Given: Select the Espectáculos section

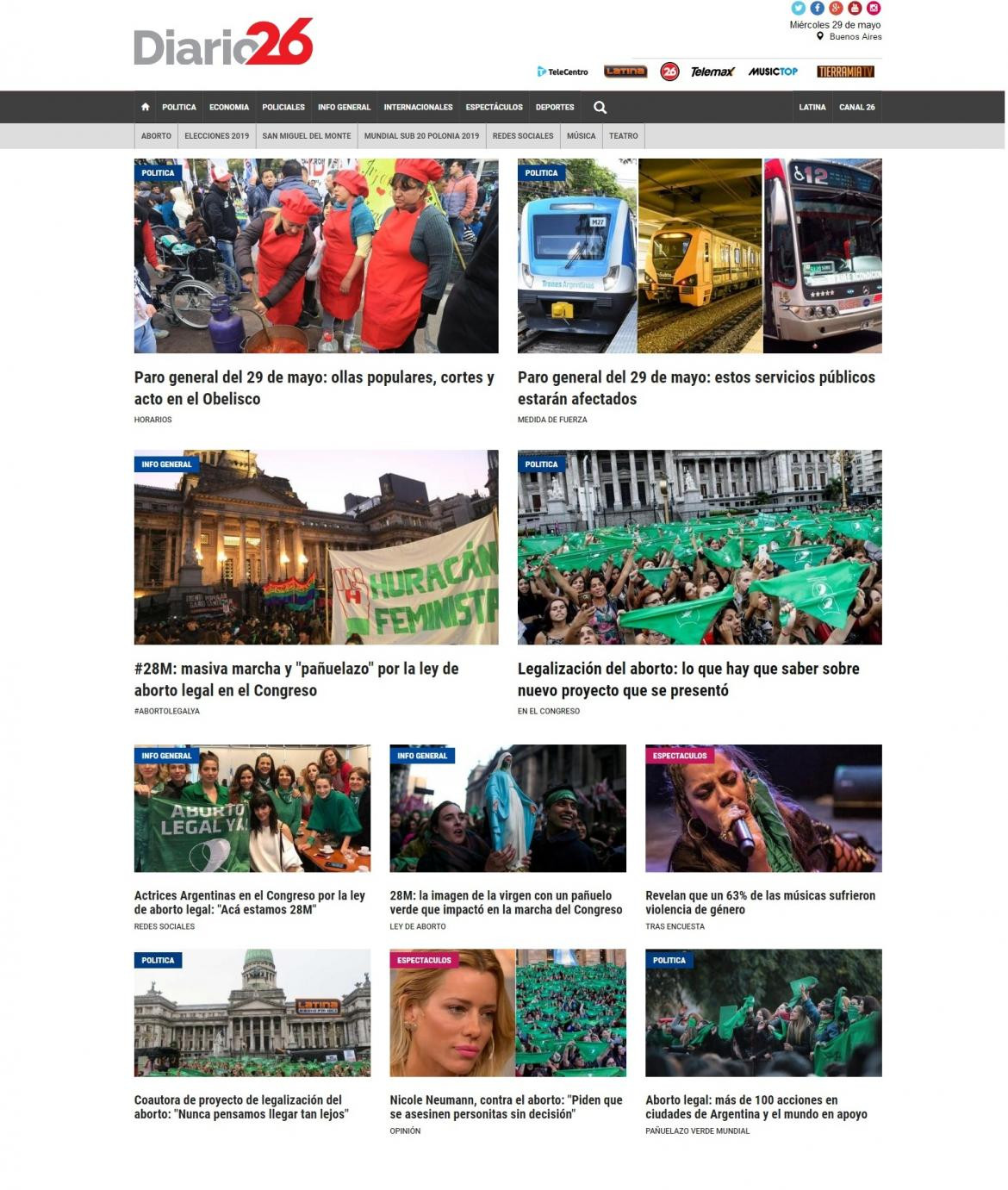Looking at the screenshot, I should 494,108.
